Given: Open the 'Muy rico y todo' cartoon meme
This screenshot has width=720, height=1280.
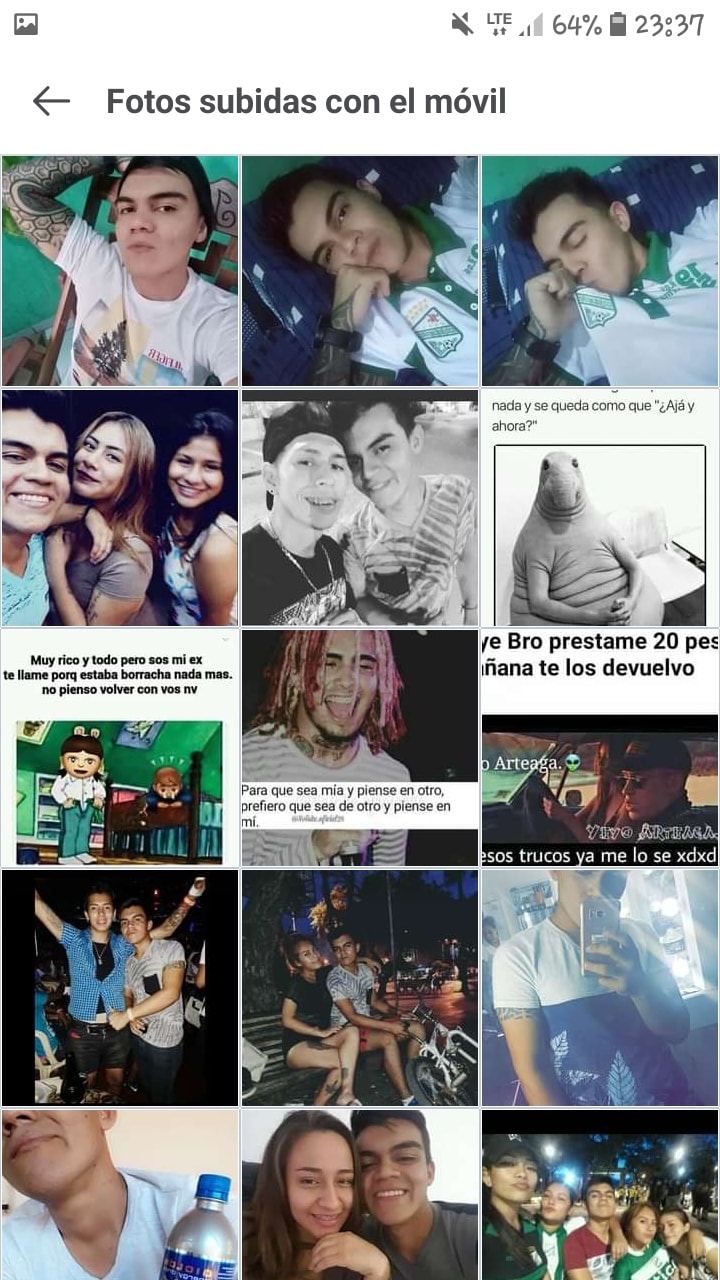Looking at the screenshot, I should 120,748.
